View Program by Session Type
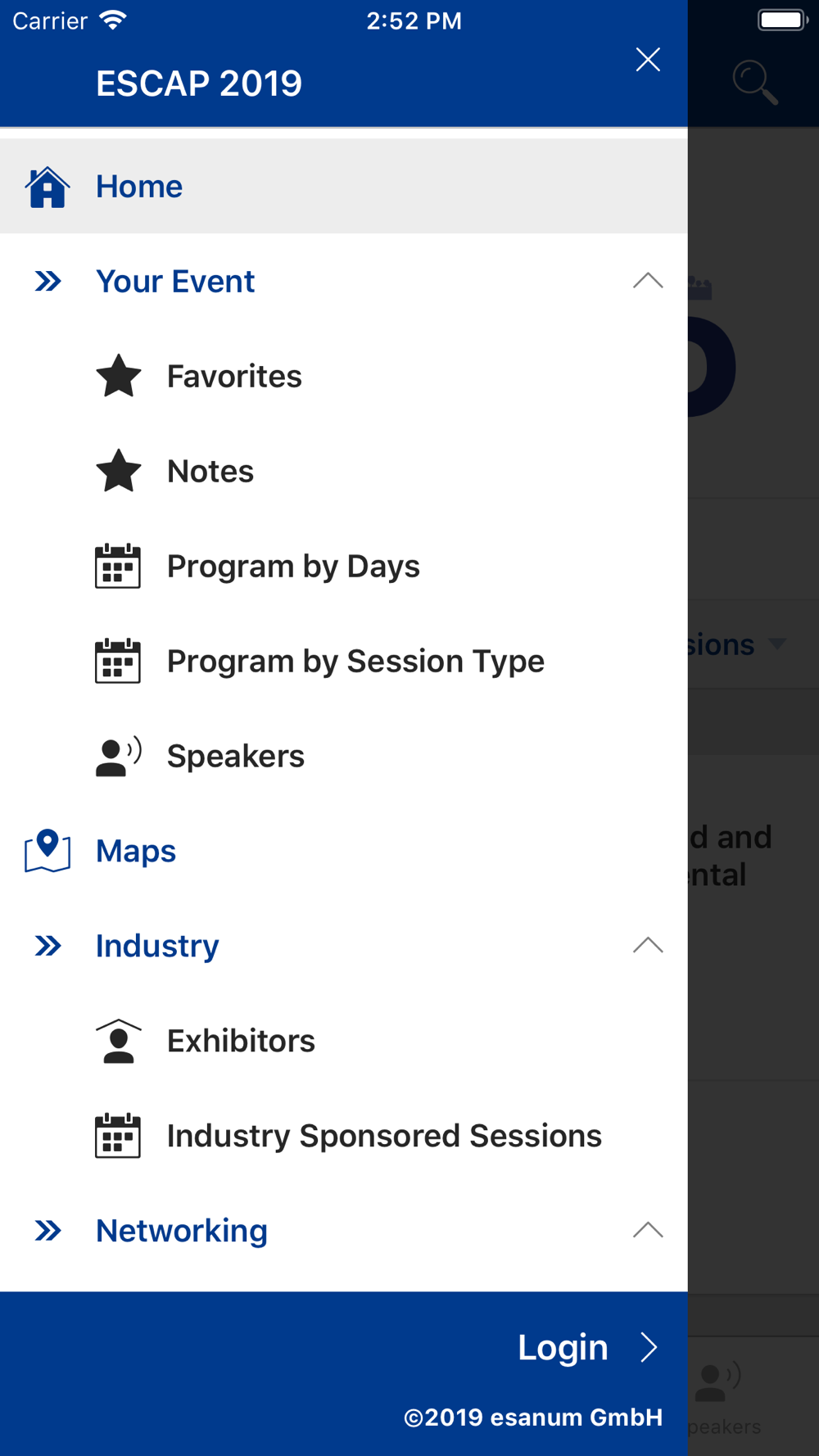Viewport: 819px width, 1456px height. coord(355,662)
